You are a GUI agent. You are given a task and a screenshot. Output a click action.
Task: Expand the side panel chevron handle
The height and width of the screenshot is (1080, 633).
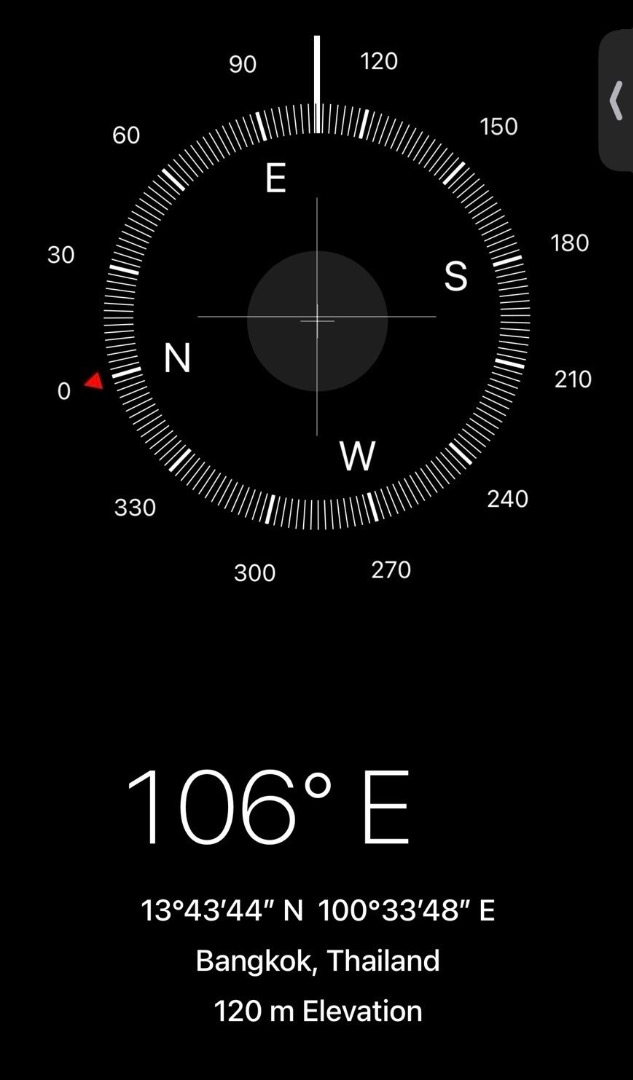coord(616,101)
